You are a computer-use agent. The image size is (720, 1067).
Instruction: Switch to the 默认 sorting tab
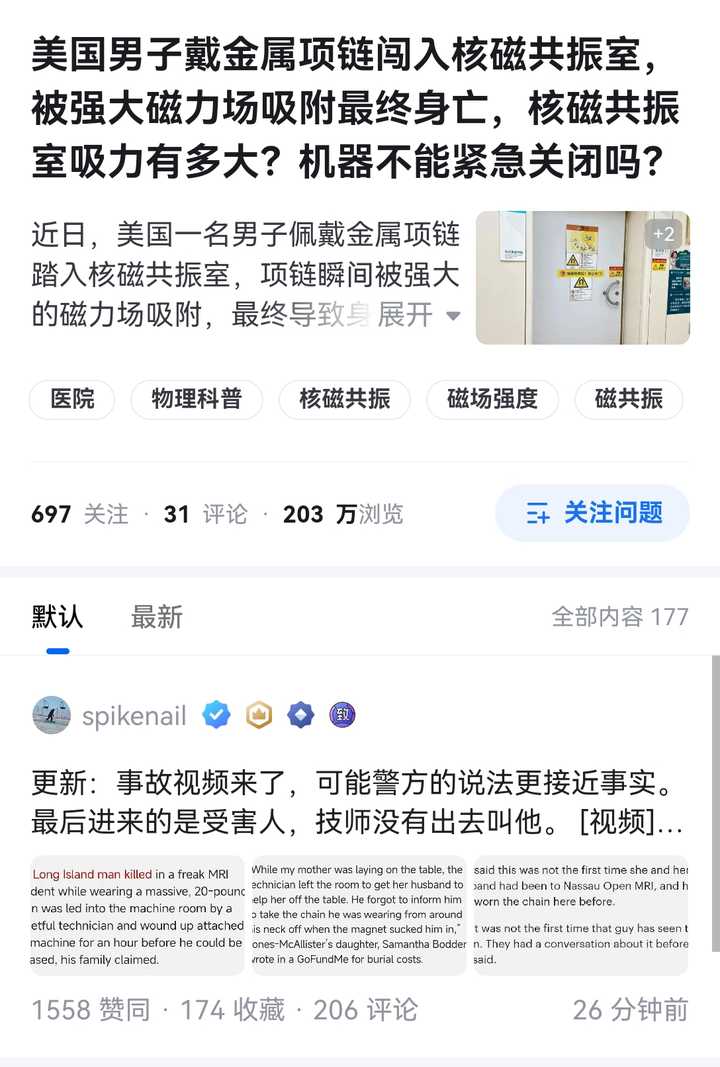(x=58, y=617)
